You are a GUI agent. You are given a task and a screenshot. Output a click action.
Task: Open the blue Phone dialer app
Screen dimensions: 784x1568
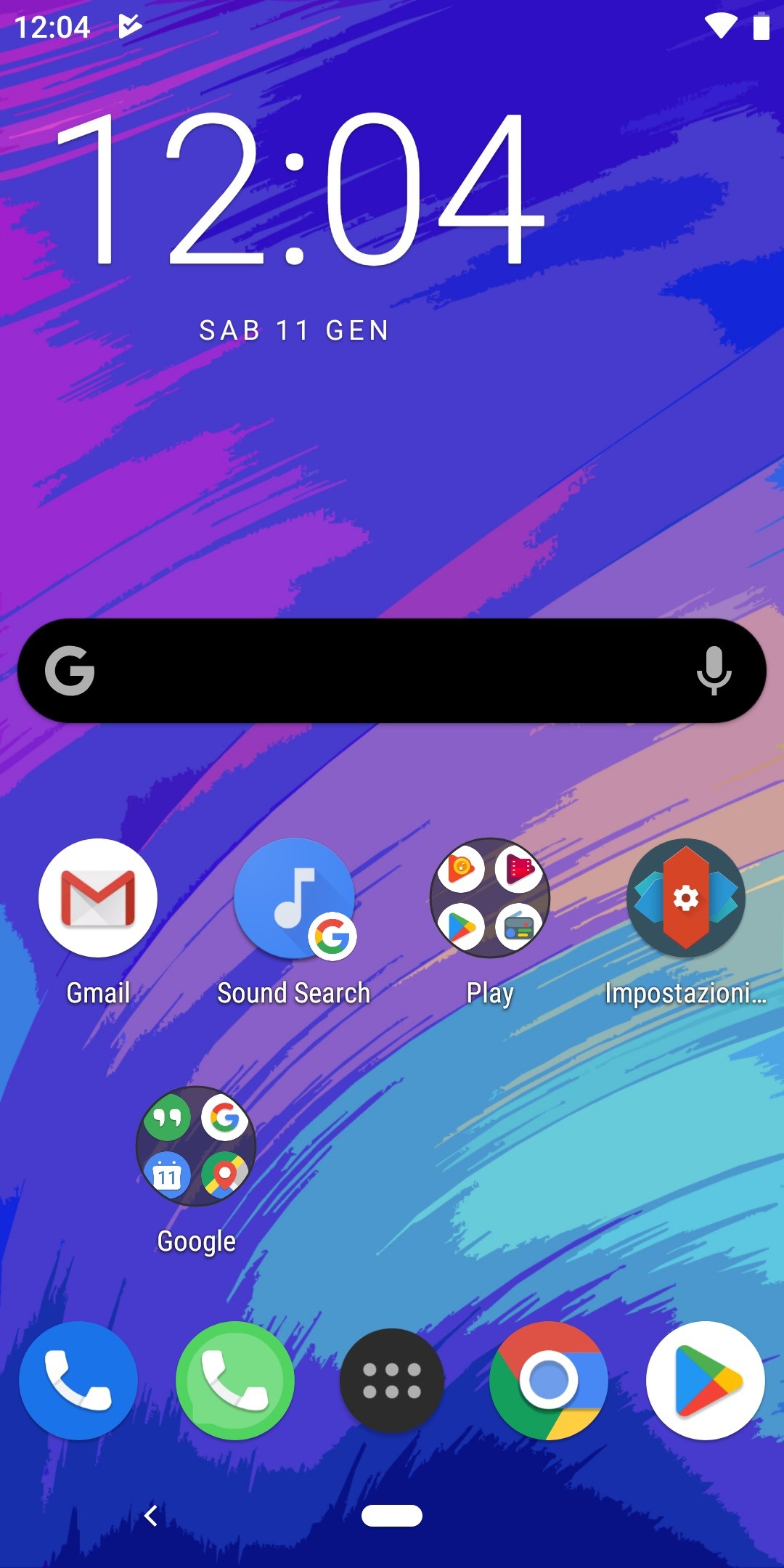[x=78, y=1380]
